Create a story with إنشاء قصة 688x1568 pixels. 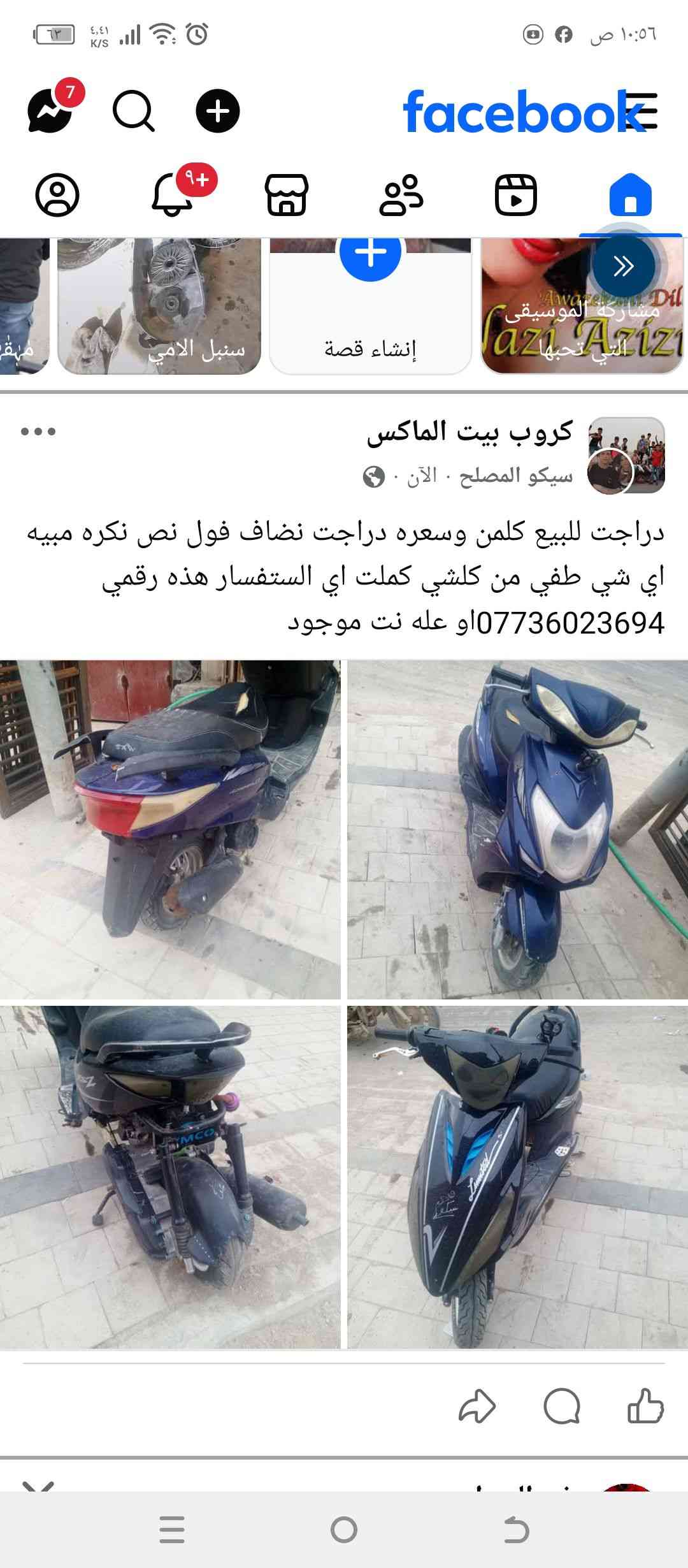[370, 306]
